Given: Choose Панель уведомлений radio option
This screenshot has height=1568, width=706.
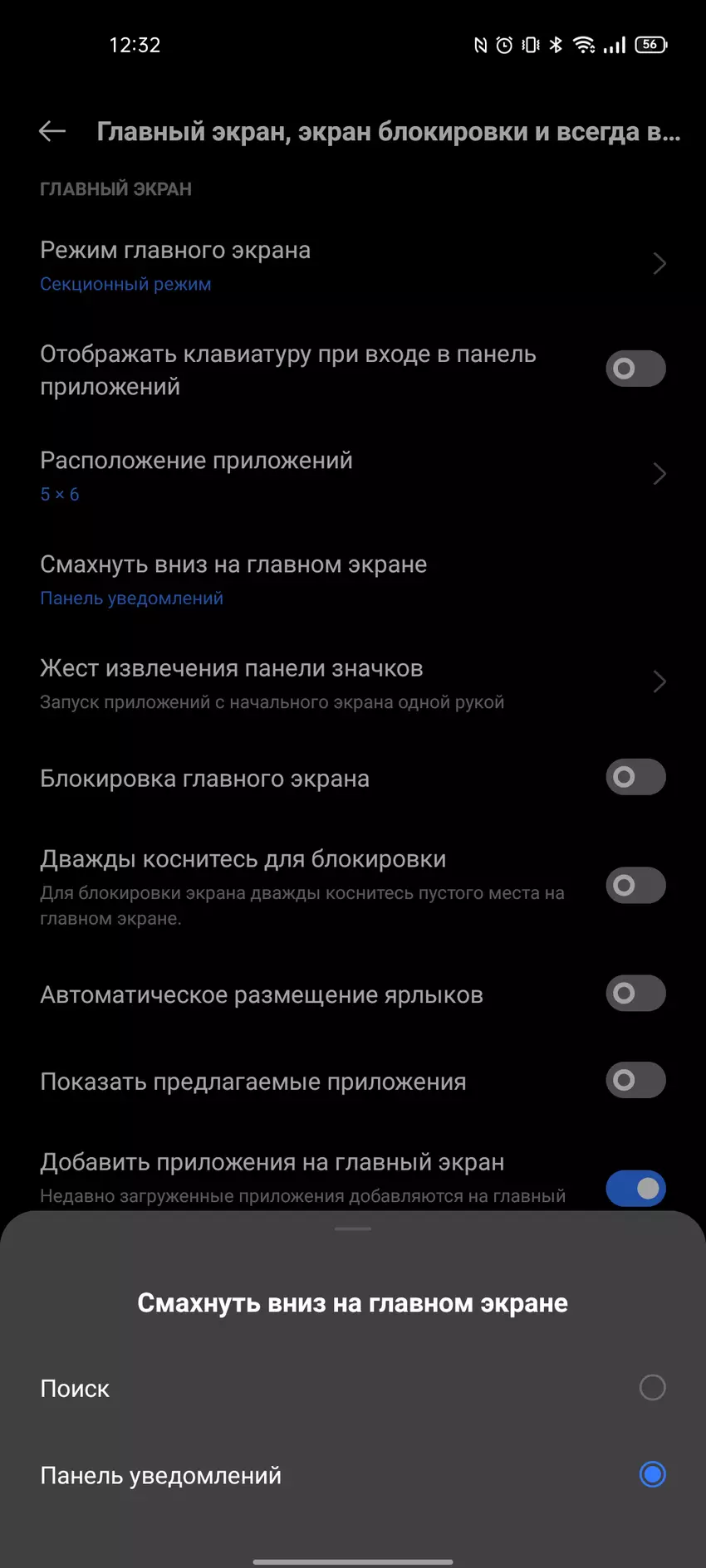Looking at the screenshot, I should [652, 1474].
